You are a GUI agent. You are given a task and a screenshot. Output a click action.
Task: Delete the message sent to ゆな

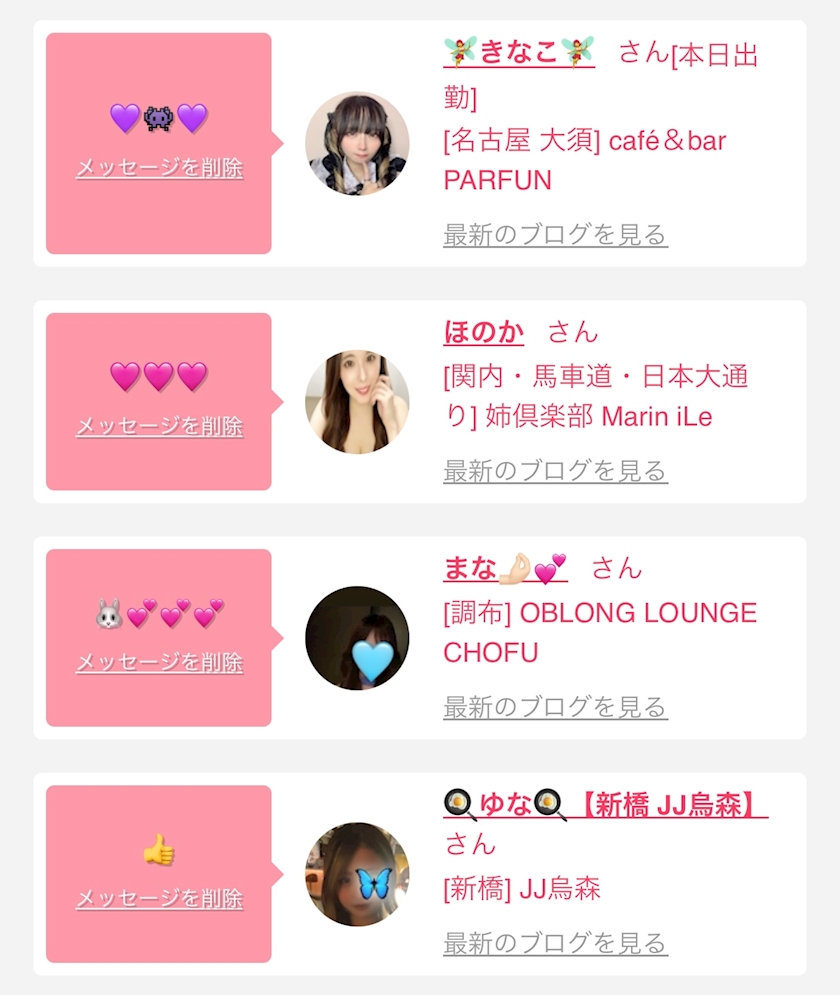click(x=159, y=899)
